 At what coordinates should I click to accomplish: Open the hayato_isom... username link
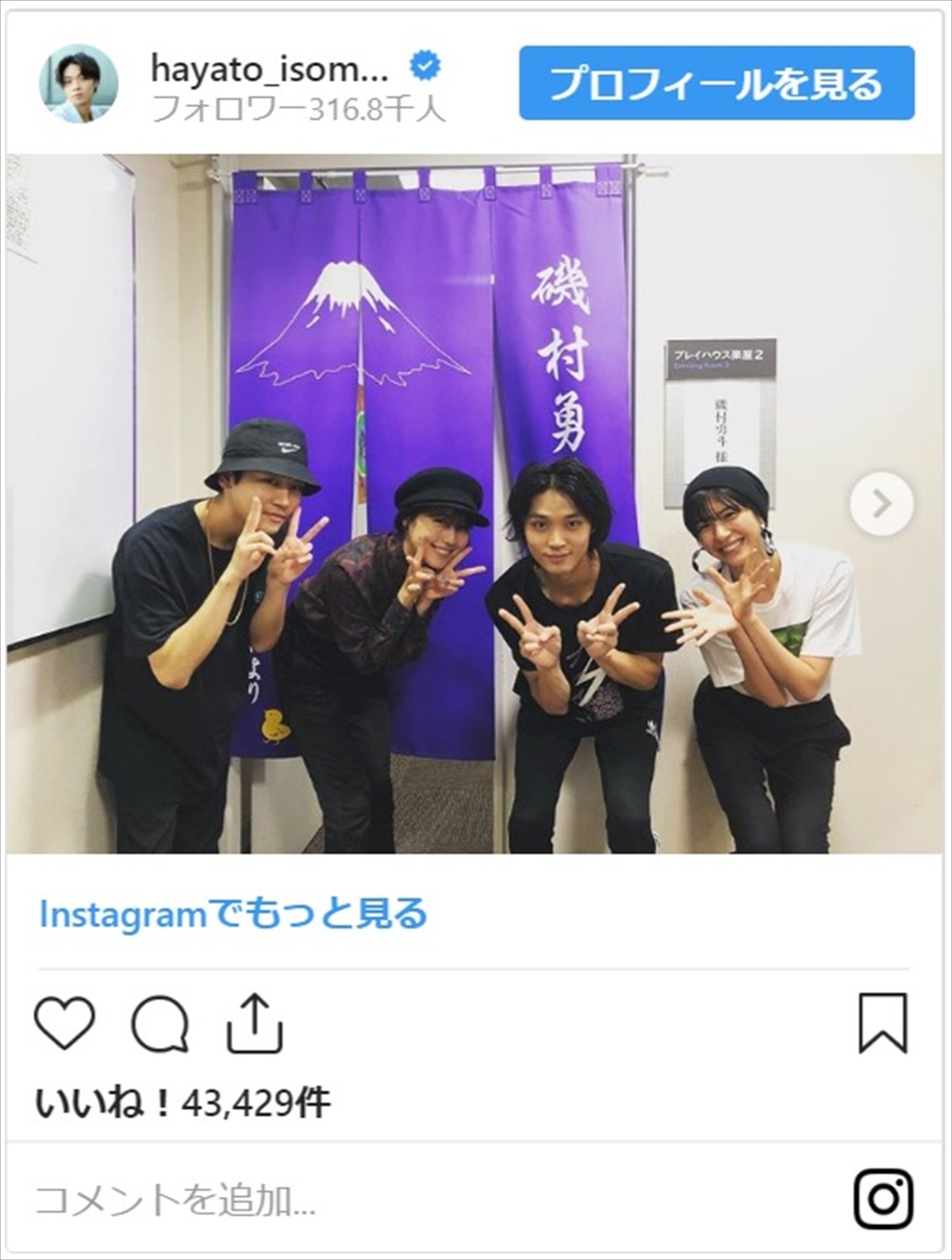pyautogui.click(x=269, y=70)
